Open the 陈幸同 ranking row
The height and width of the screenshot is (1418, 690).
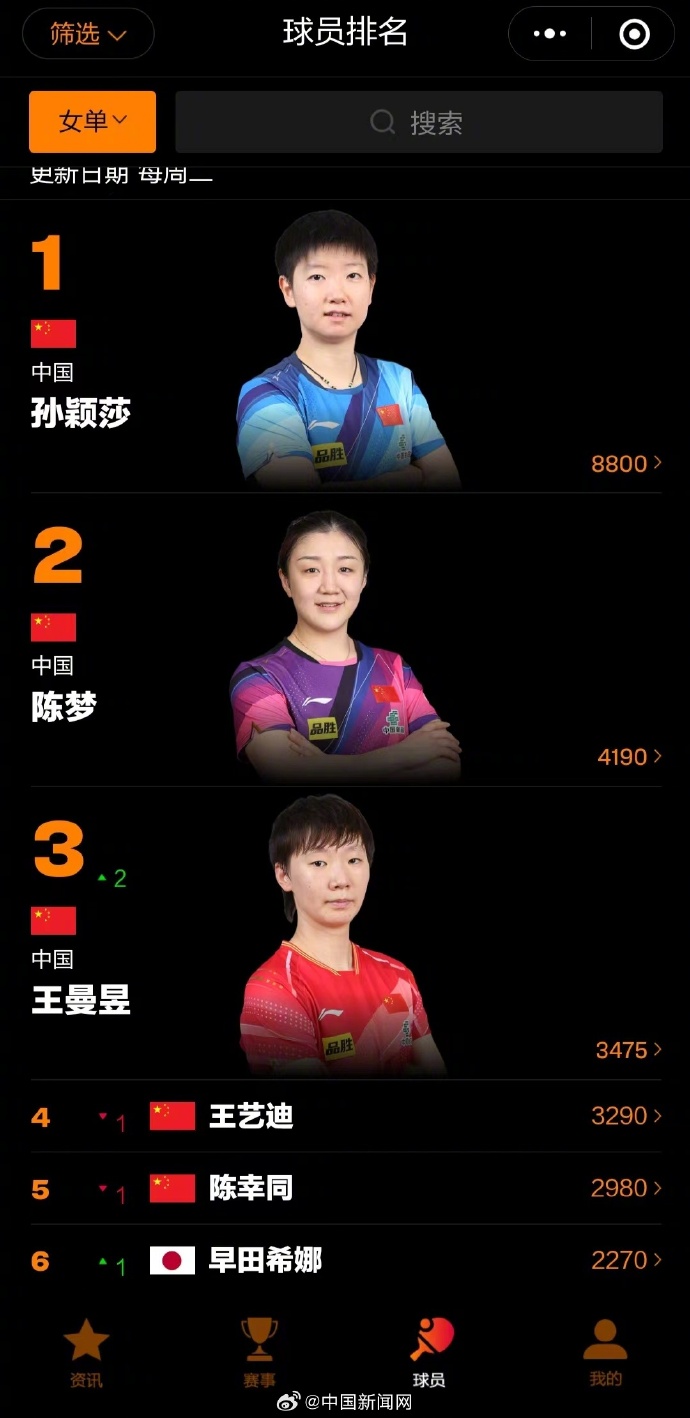pyautogui.click(x=345, y=1188)
